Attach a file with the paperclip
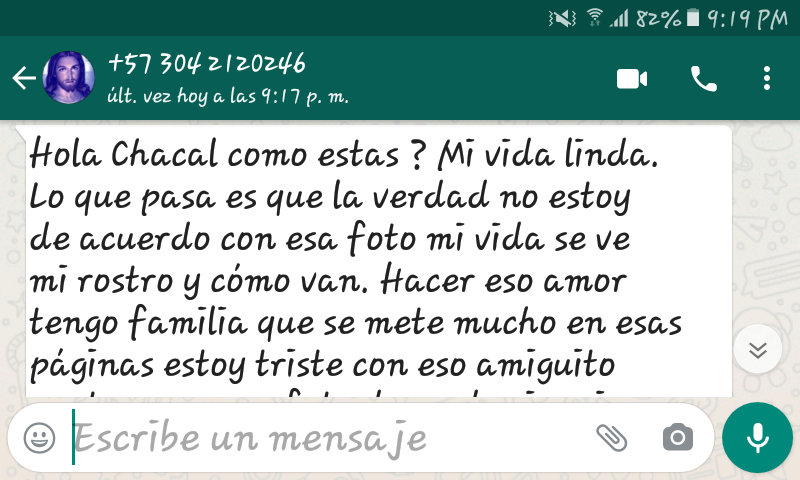 click(611, 437)
